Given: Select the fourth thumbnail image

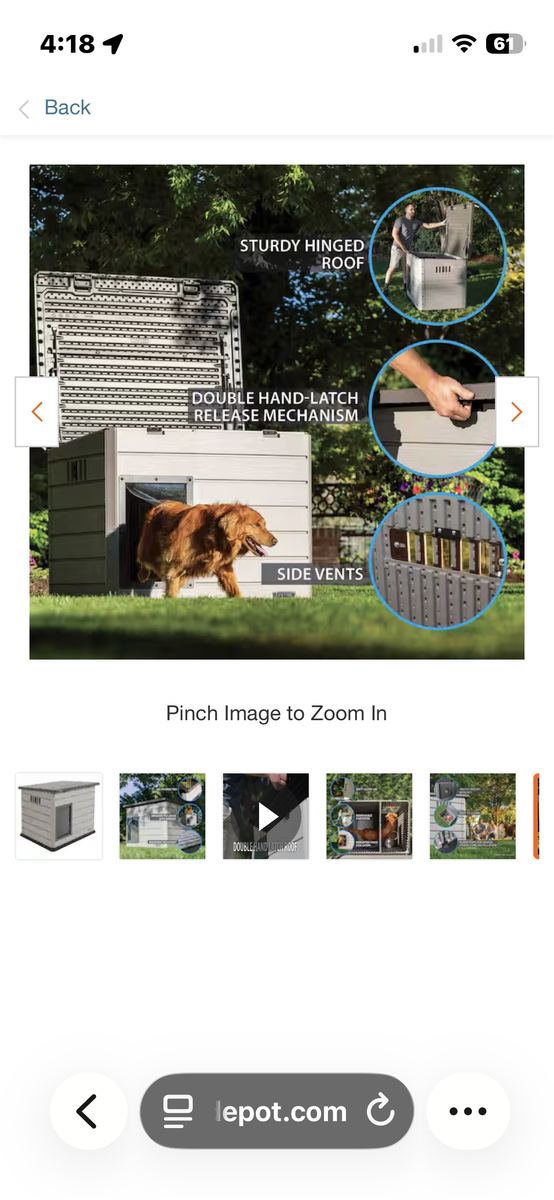Looking at the screenshot, I should point(369,816).
